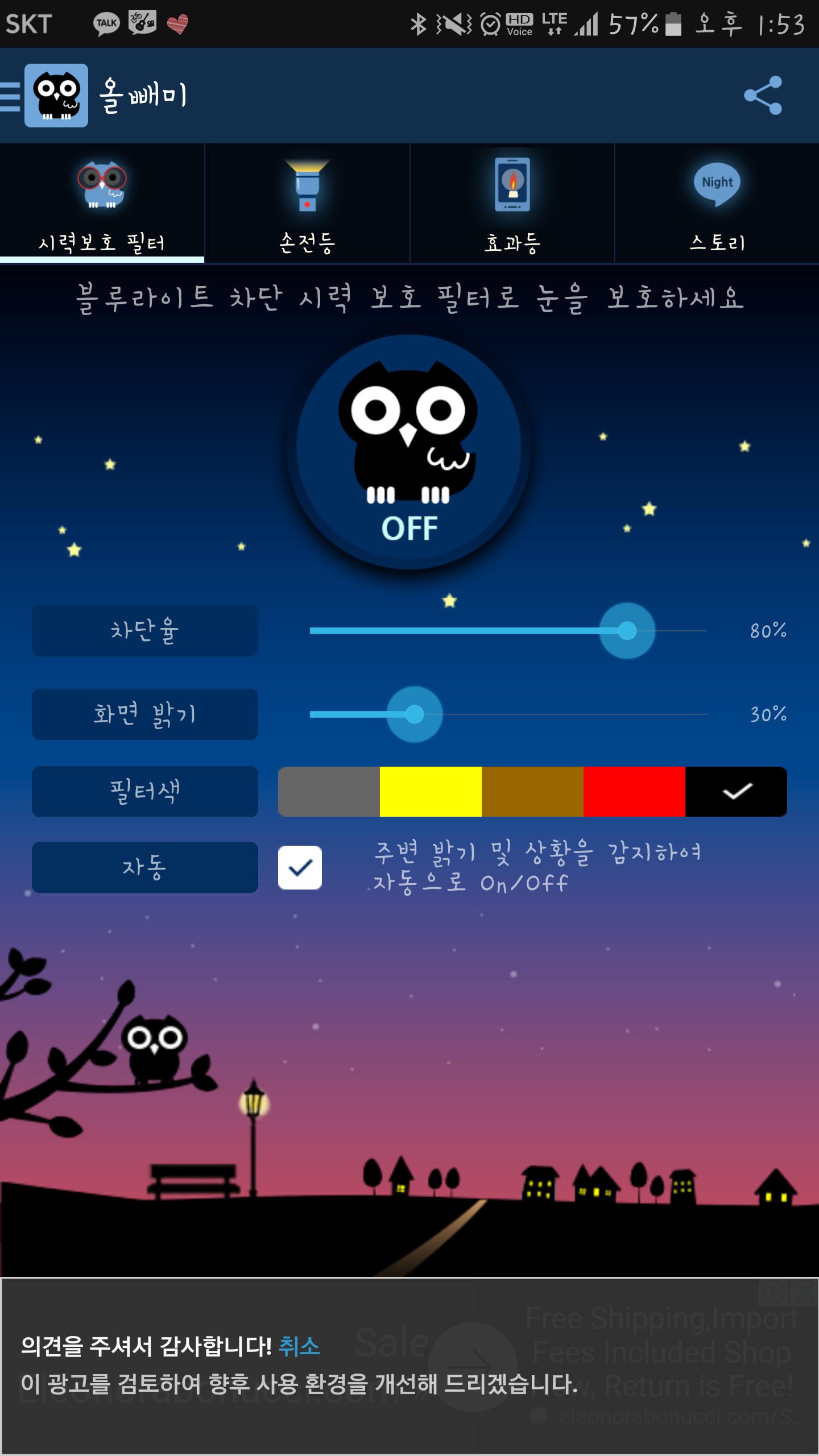Viewport: 819px width, 1456px height.
Task: Open the drawer menu next to owl logo
Action: (x=11, y=96)
